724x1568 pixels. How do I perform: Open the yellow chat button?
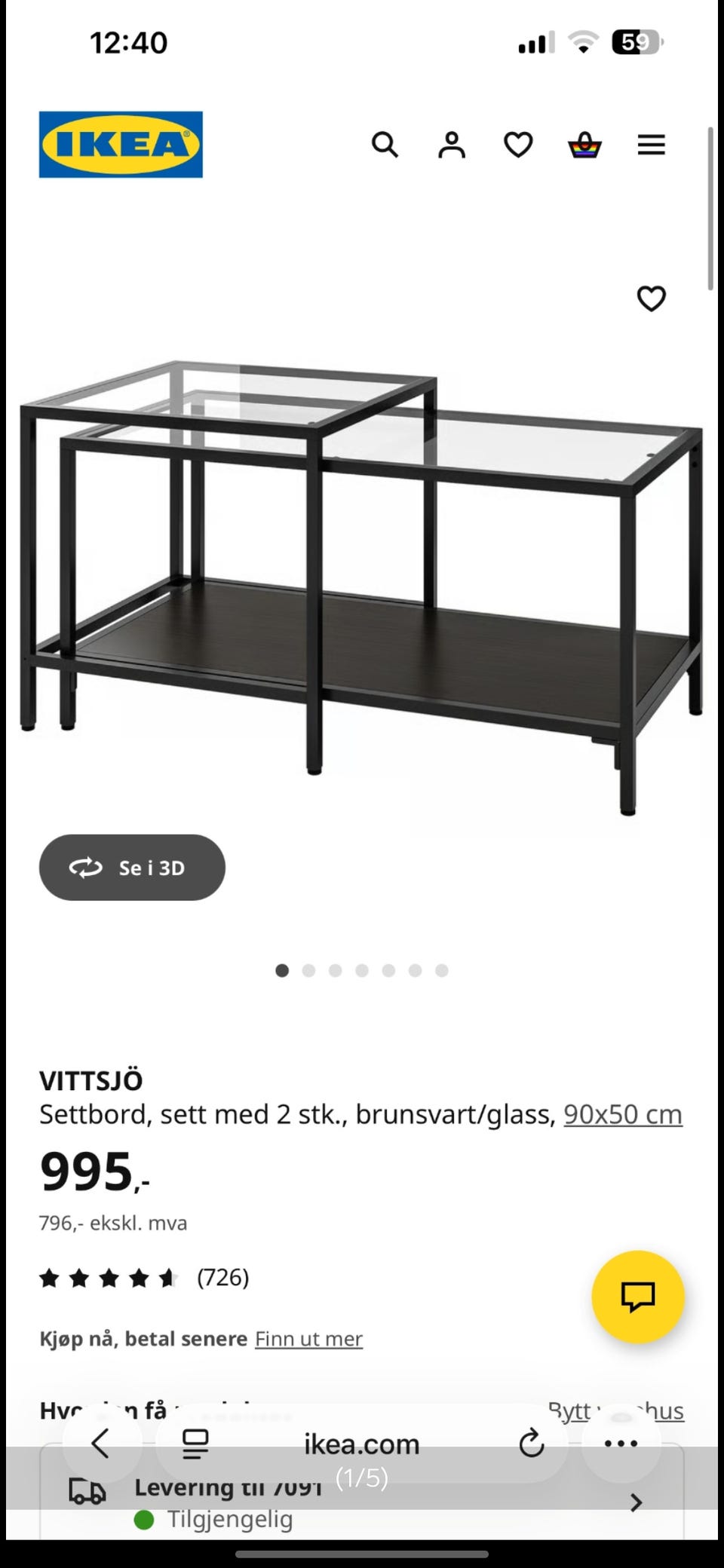pos(638,1297)
